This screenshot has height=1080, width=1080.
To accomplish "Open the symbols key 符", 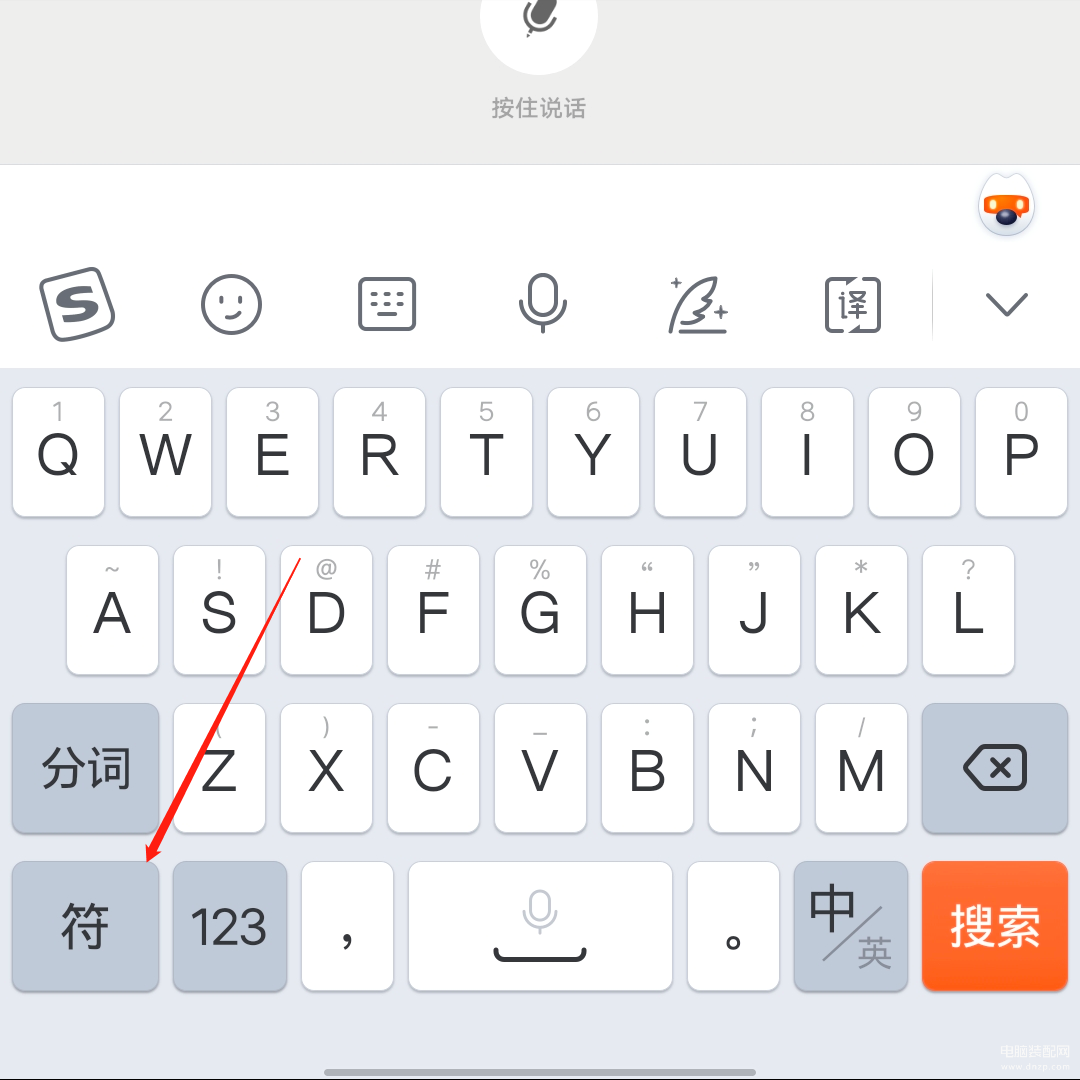I will tap(85, 926).
